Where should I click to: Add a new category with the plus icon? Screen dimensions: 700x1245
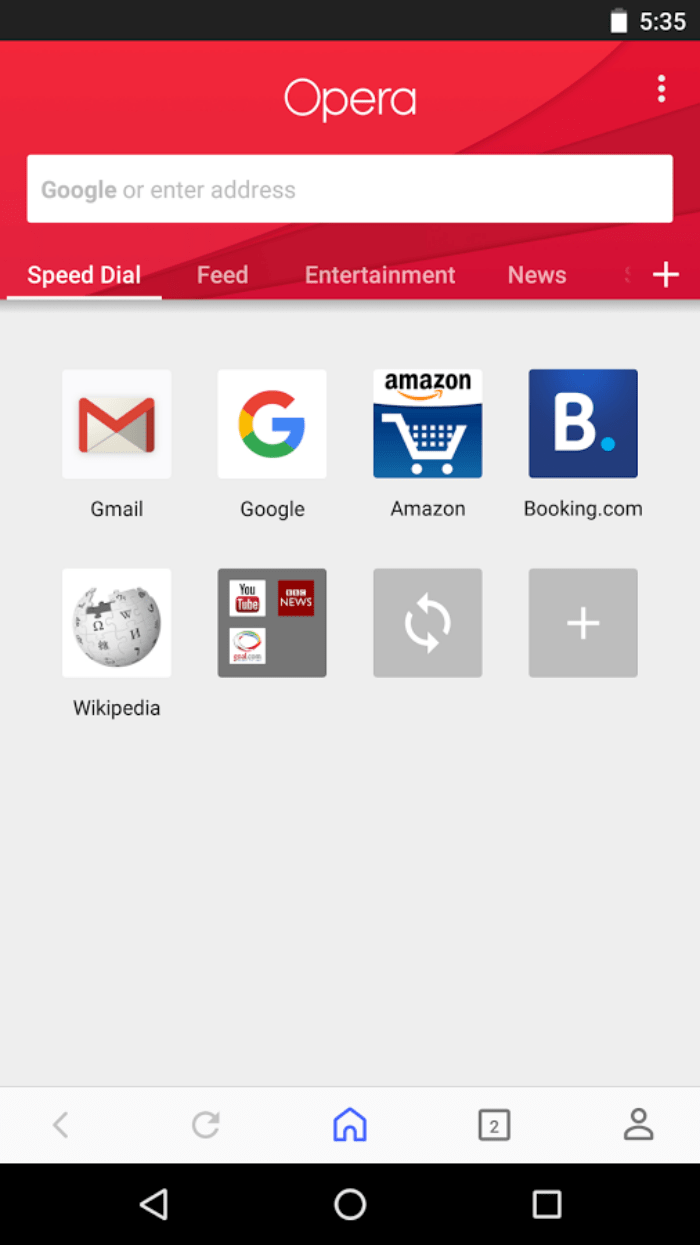(666, 275)
